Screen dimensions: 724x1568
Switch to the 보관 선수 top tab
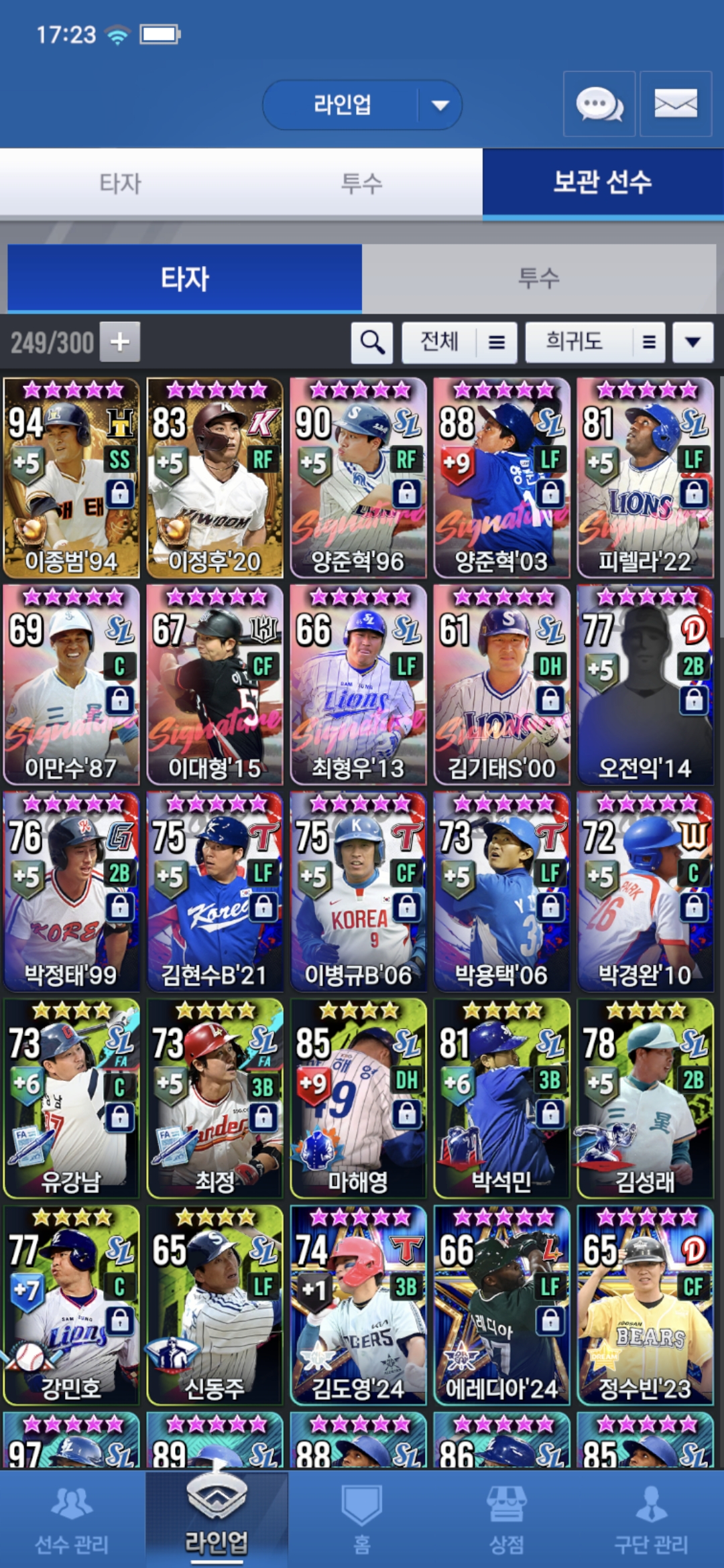click(x=603, y=182)
